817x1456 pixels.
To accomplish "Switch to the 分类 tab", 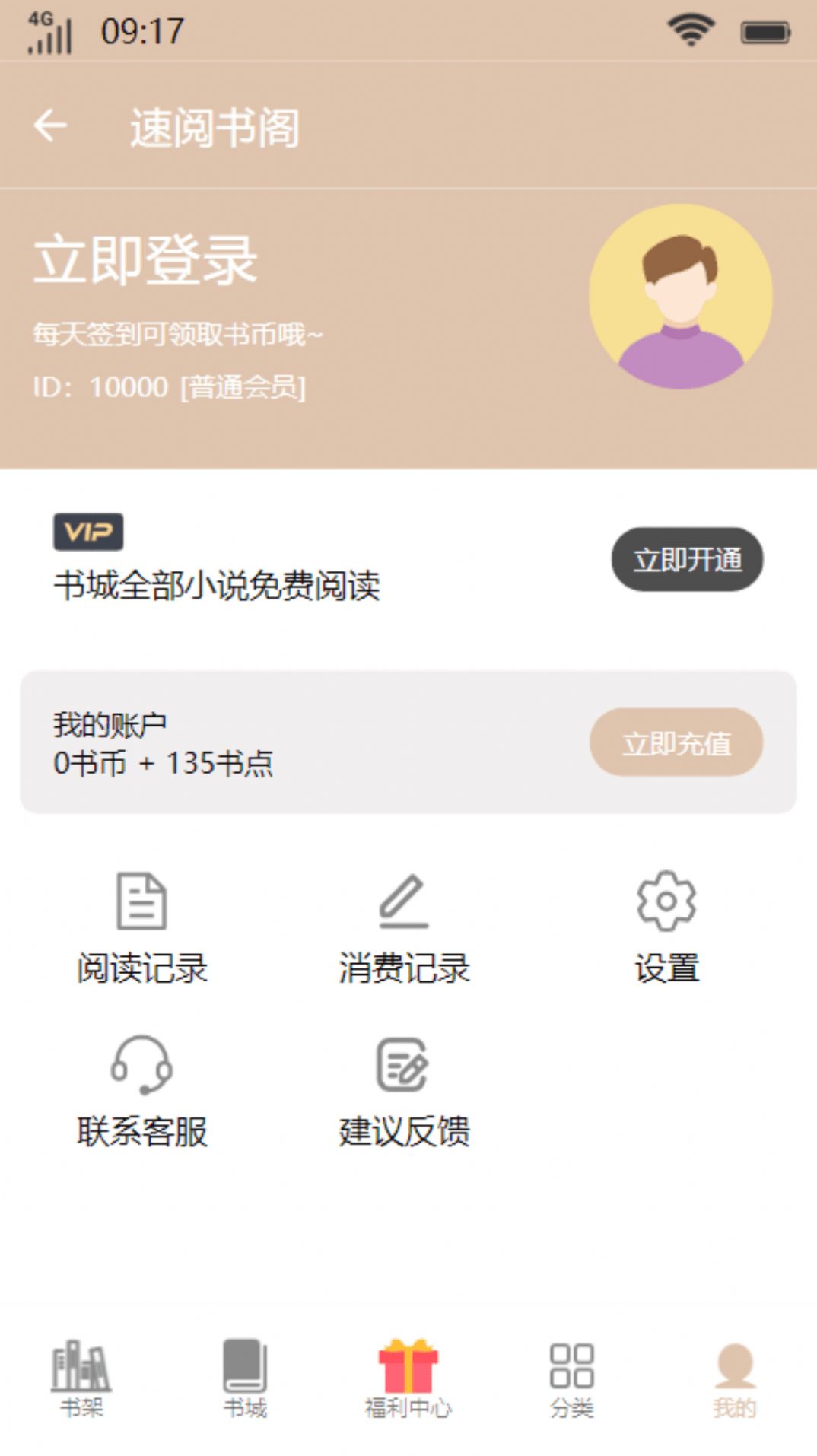I will click(x=571, y=1378).
